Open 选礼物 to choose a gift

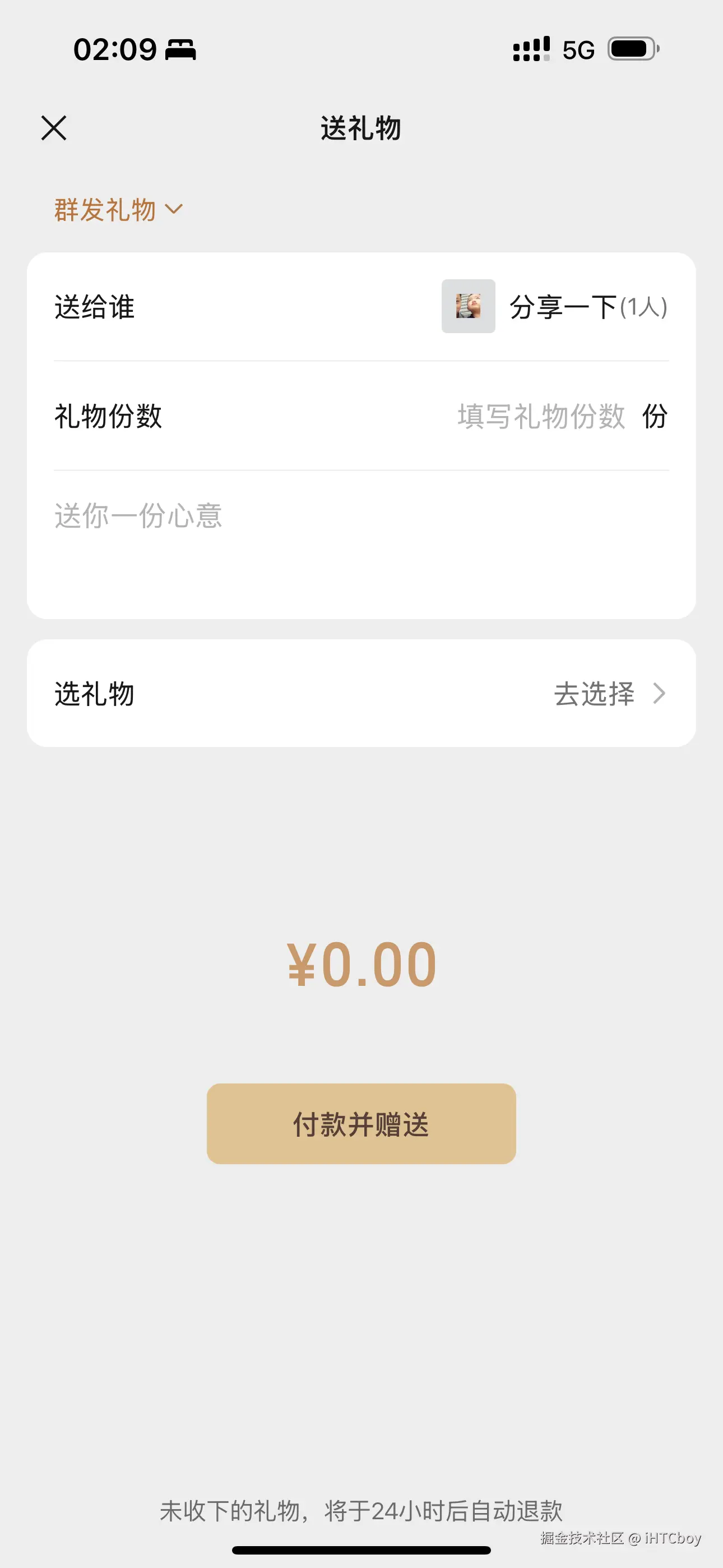[x=360, y=693]
